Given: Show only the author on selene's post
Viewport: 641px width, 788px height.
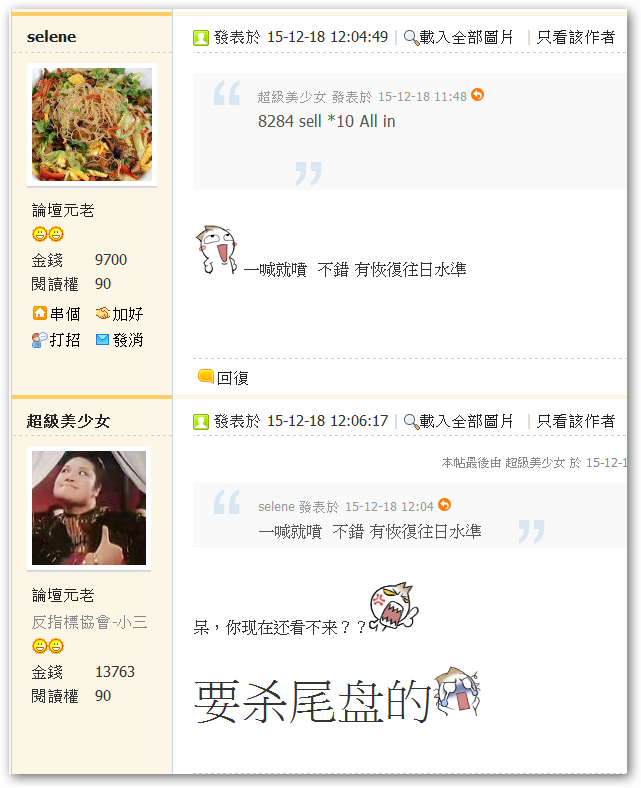Looking at the screenshot, I should point(576,37).
